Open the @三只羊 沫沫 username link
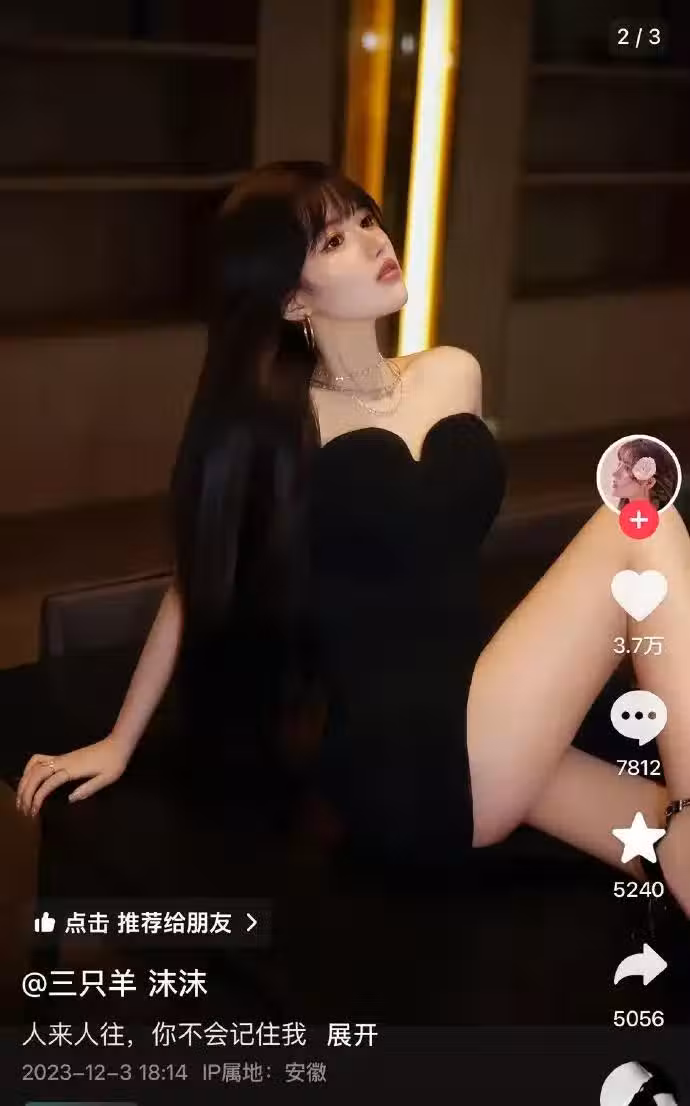The width and height of the screenshot is (690, 1106). [115, 984]
